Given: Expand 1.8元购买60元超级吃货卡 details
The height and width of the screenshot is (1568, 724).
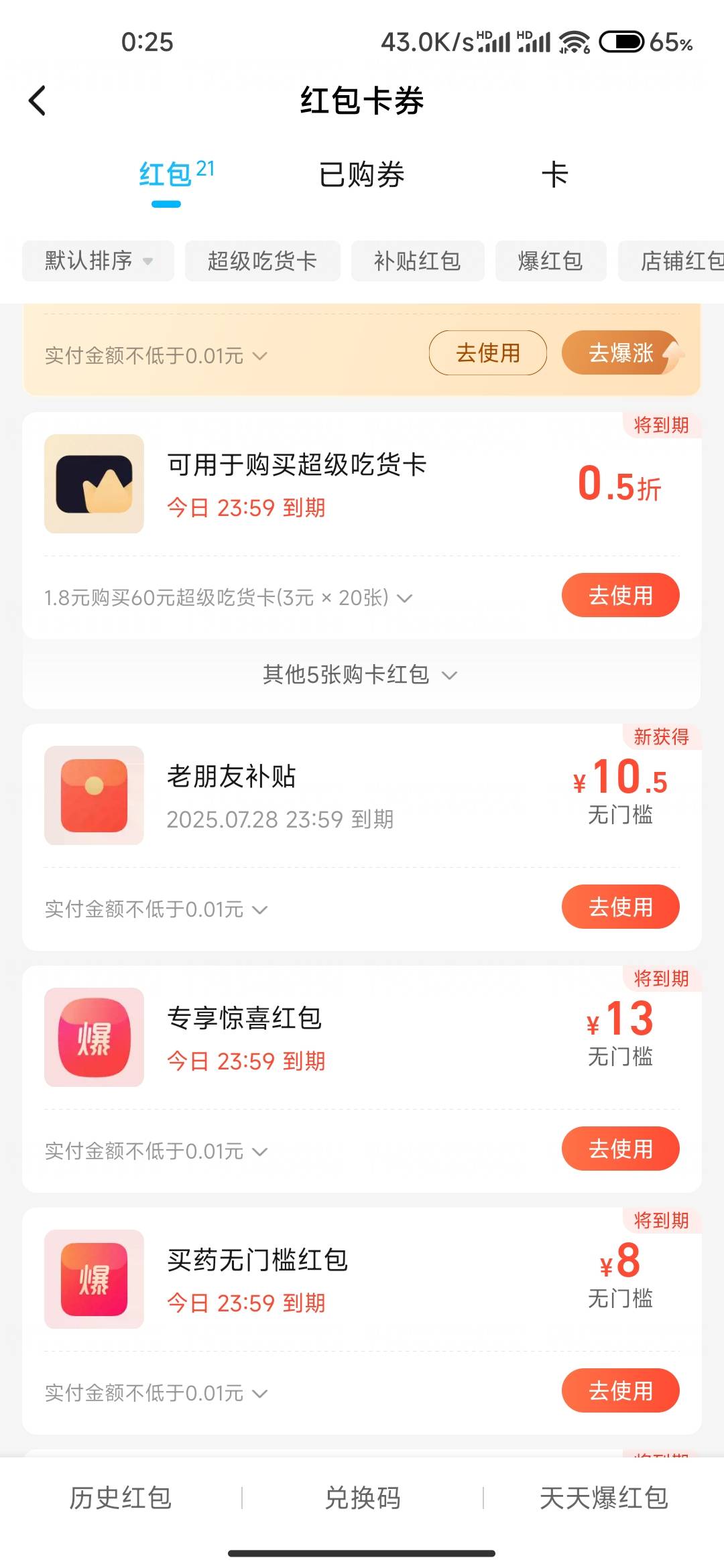Looking at the screenshot, I should [x=228, y=597].
